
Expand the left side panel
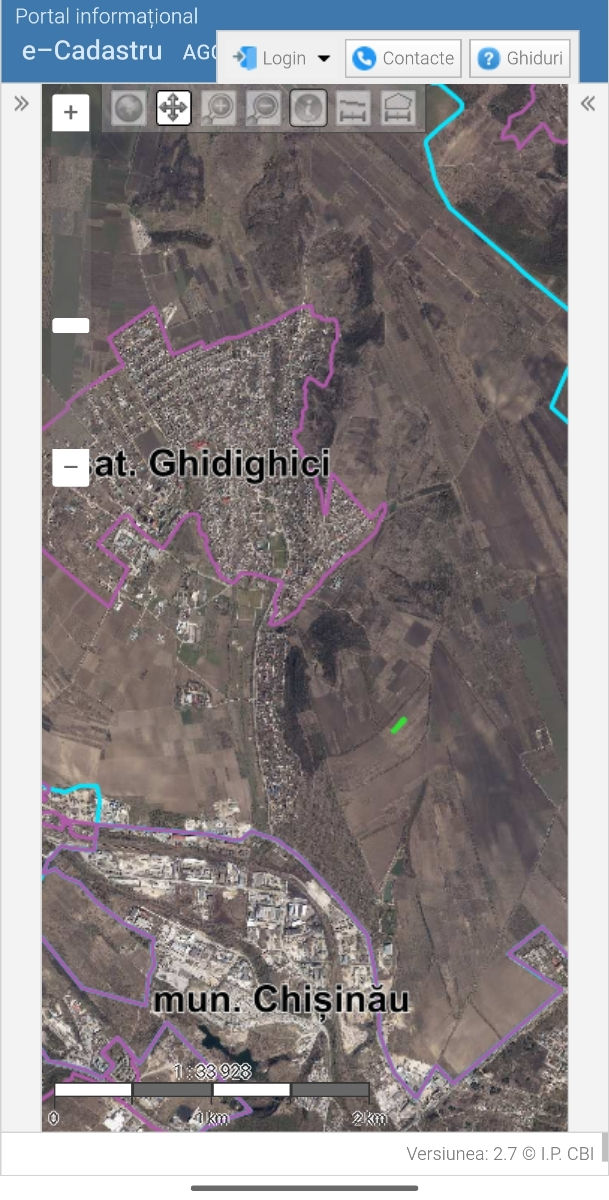tap(21, 103)
